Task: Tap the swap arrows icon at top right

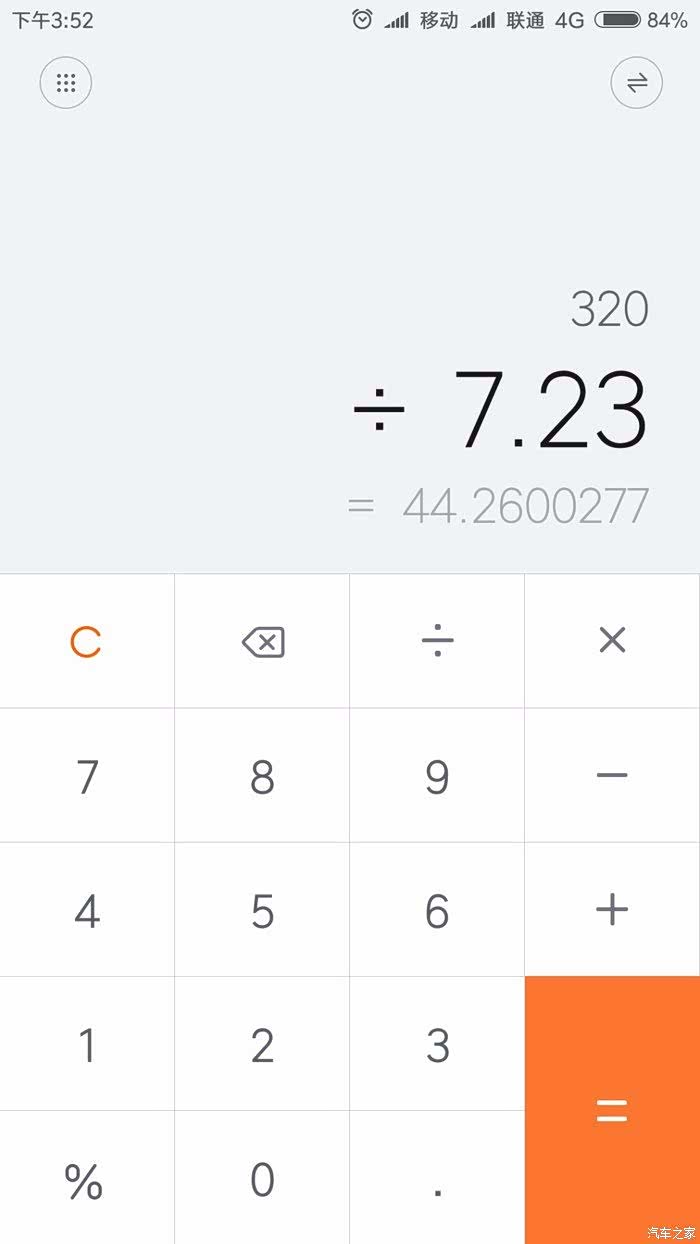Action: pyautogui.click(x=637, y=84)
